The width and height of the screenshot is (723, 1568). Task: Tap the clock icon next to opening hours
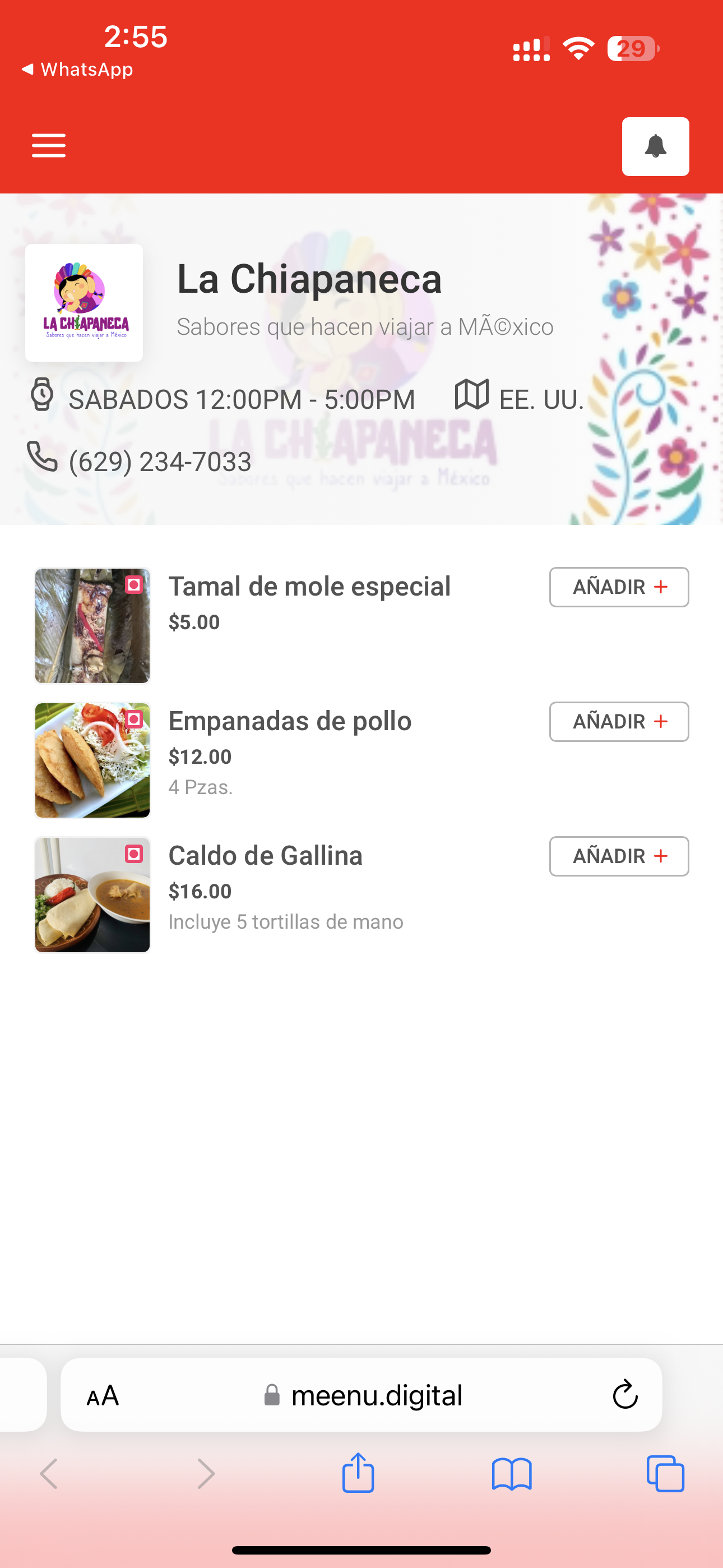tap(41, 398)
